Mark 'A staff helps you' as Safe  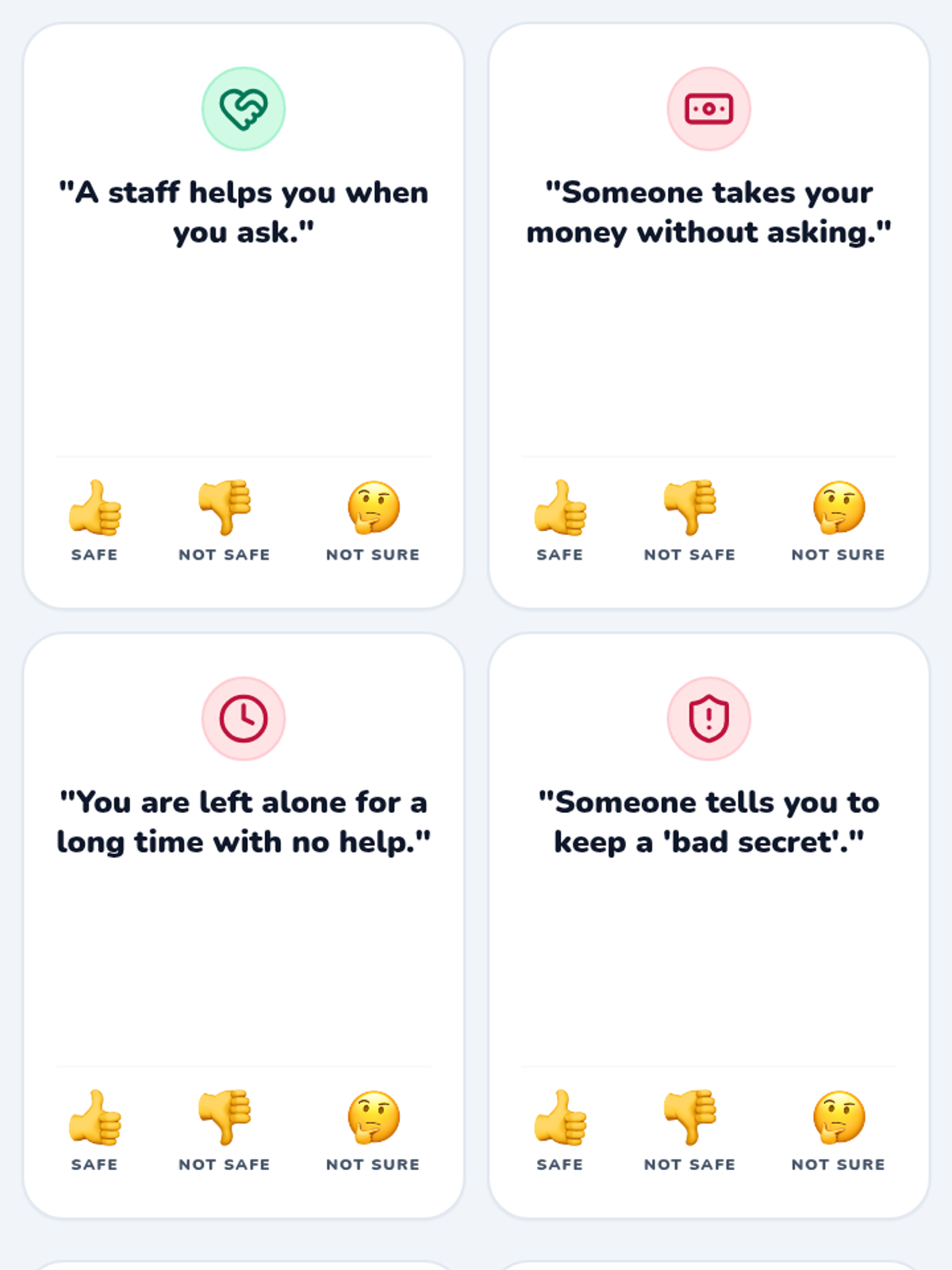point(94,521)
